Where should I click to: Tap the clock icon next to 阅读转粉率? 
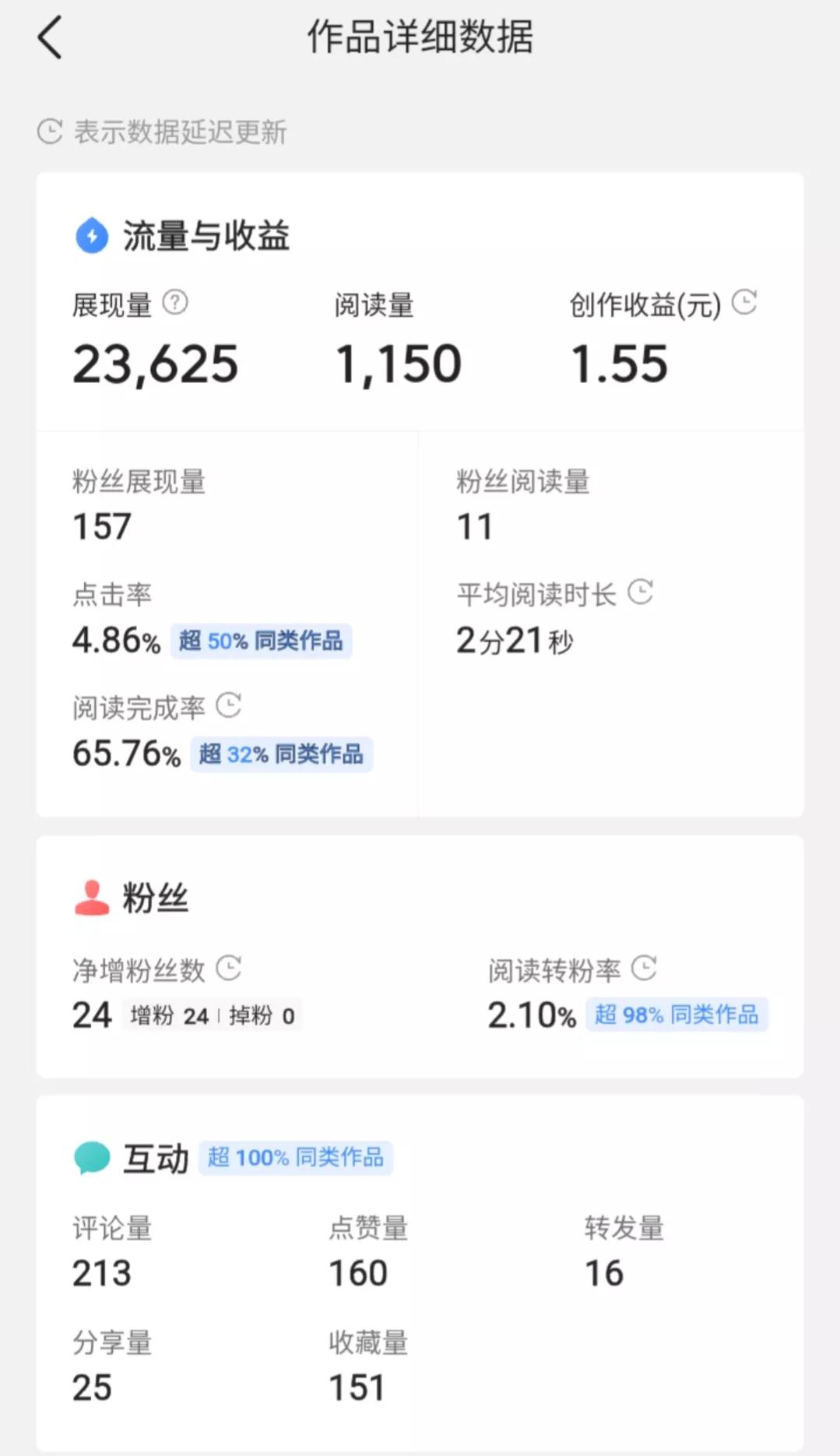[x=645, y=969]
